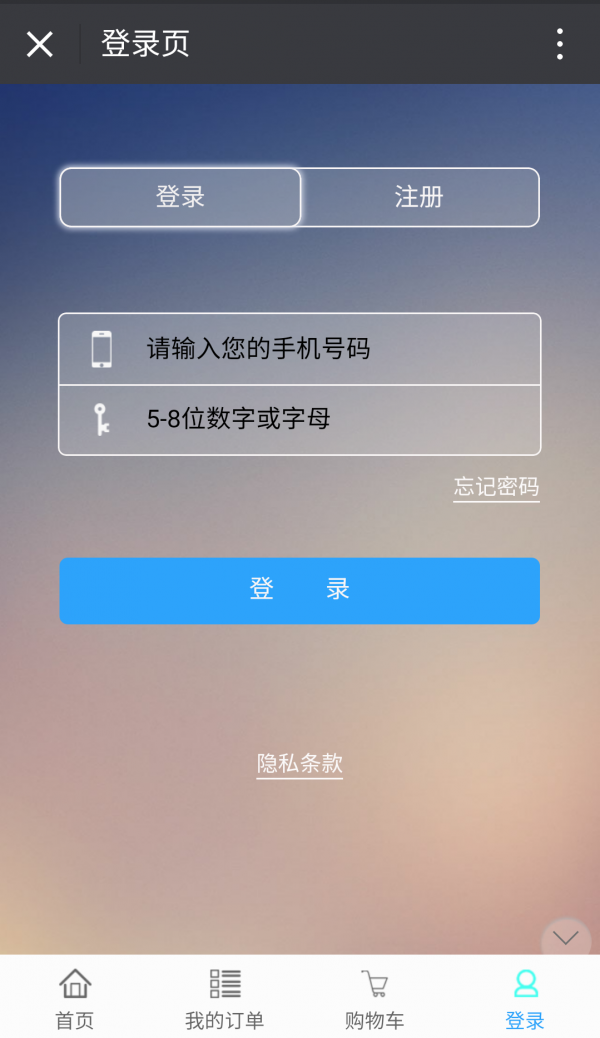Open 我的订单 in bottom navigation
The image size is (600, 1038).
click(225, 998)
